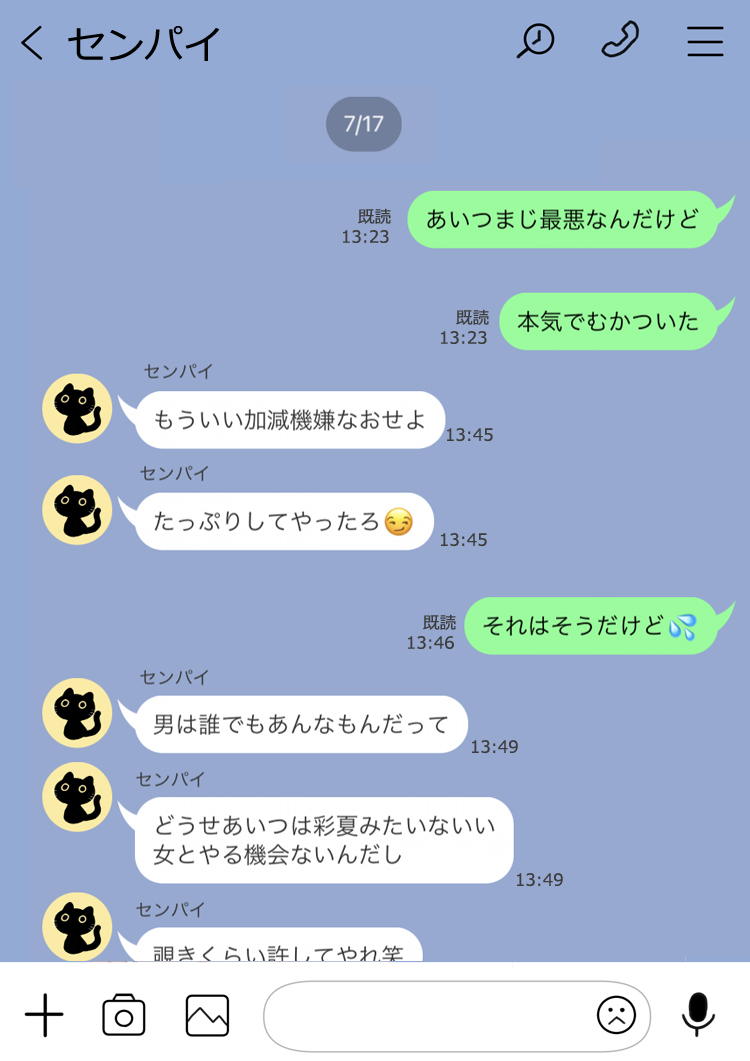The height and width of the screenshot is (1061, 750).
Task: Open the hamburger menu in the header
Action: (705, 41)
